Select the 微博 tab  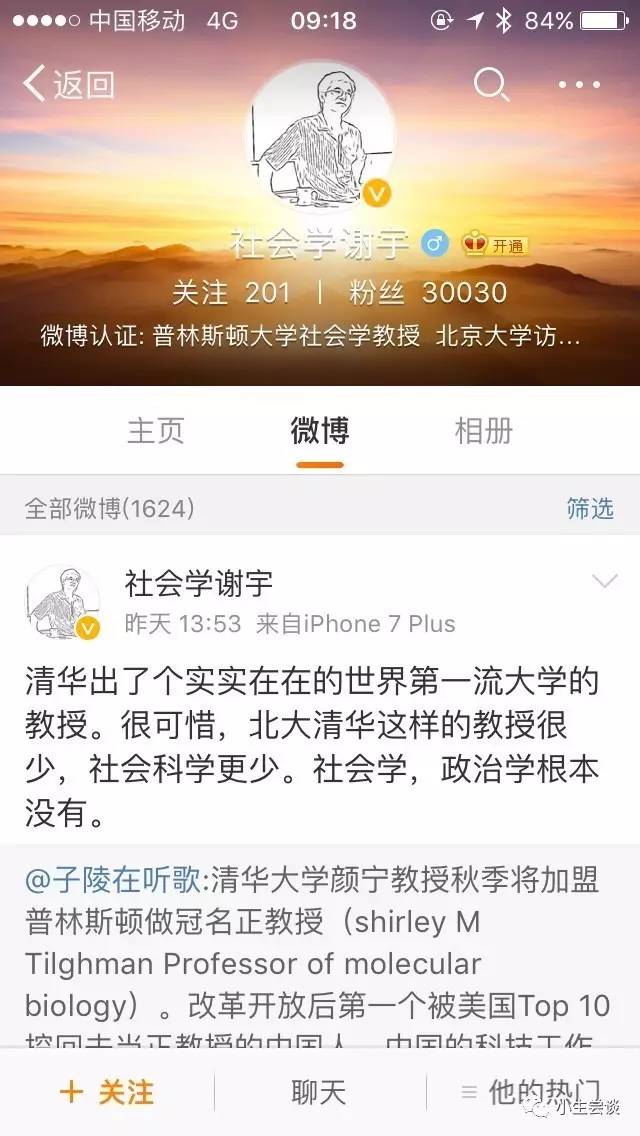click(x=320, y=431)
